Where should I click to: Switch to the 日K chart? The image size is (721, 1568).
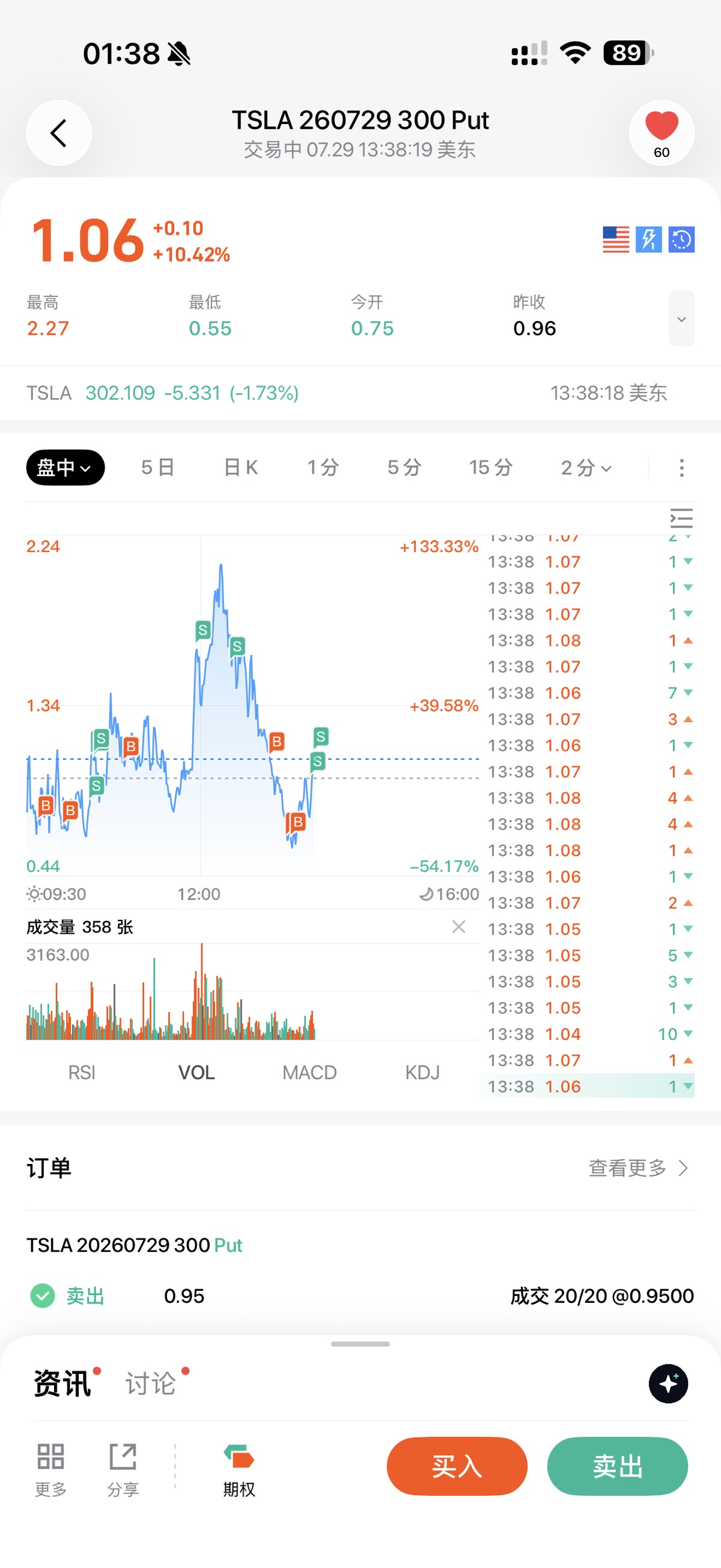click(x=241, y=468)
